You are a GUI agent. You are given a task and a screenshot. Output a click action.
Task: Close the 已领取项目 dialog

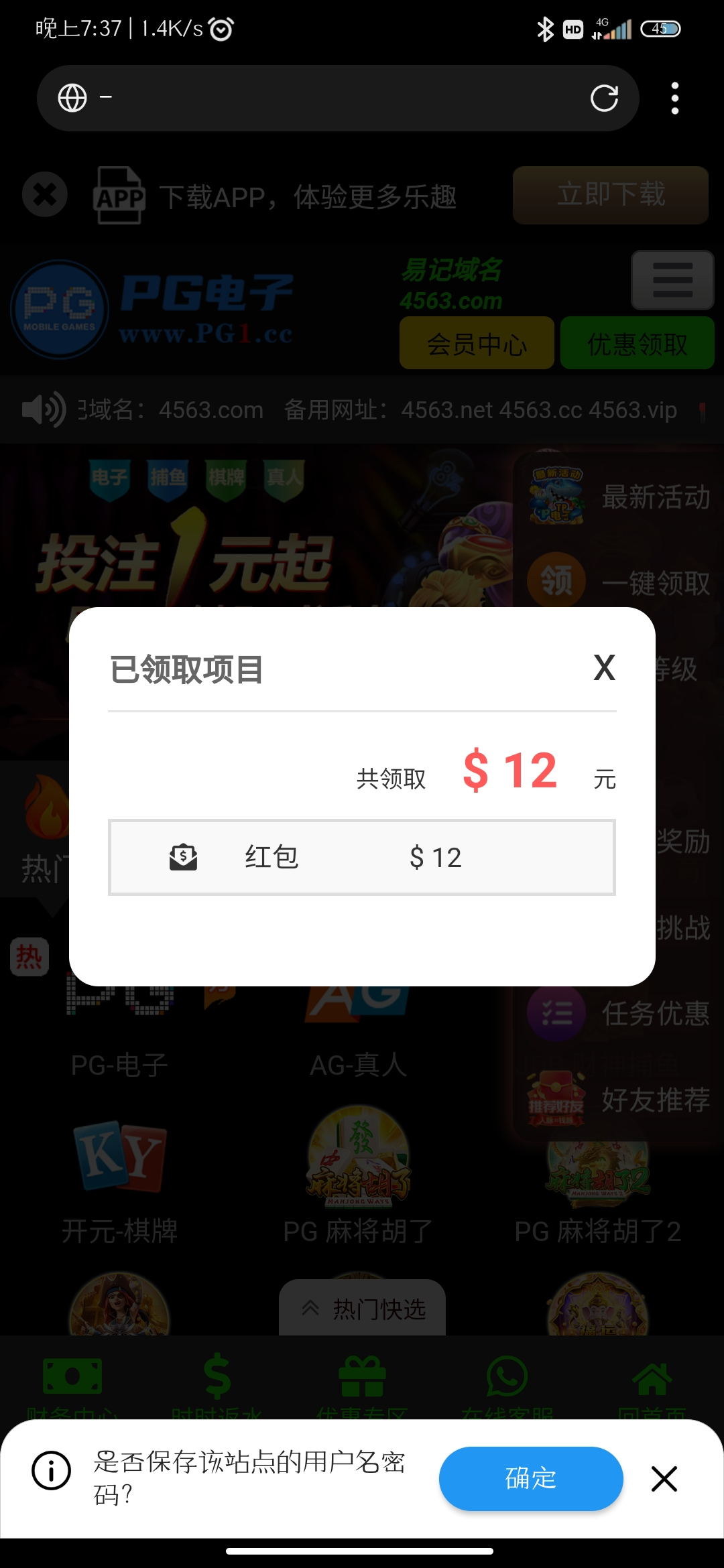point(604,667)
